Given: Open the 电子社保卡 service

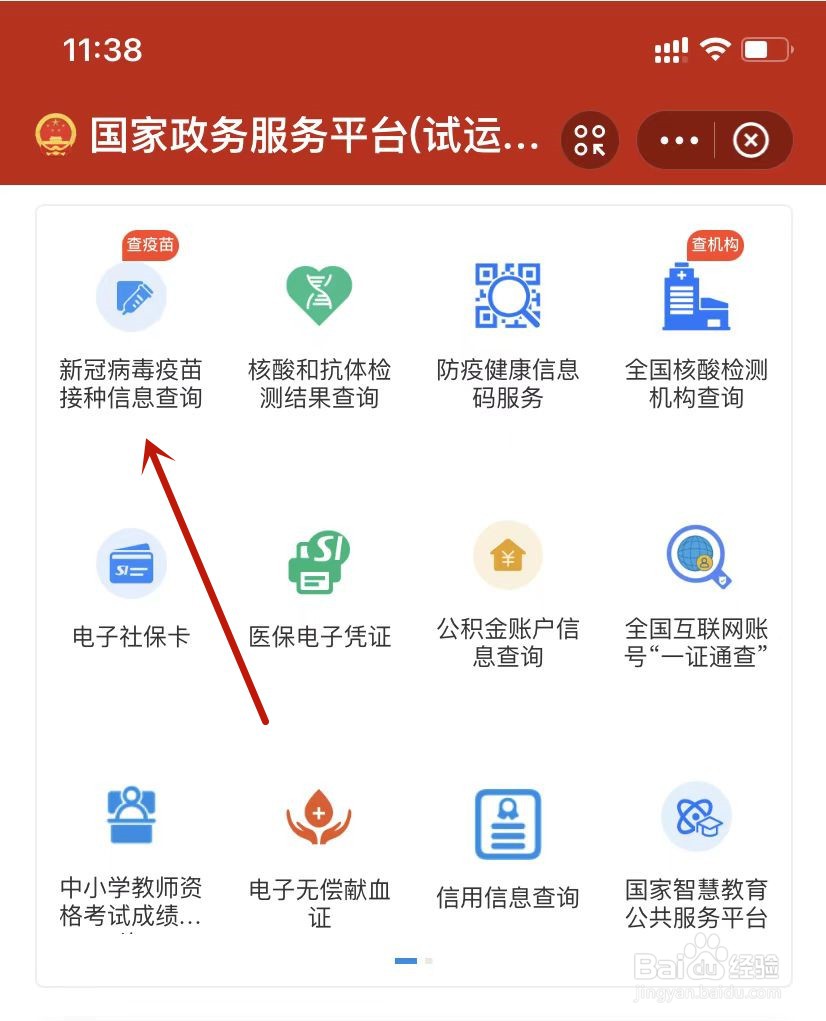Looking at the screenshot, I should [131, 563].
